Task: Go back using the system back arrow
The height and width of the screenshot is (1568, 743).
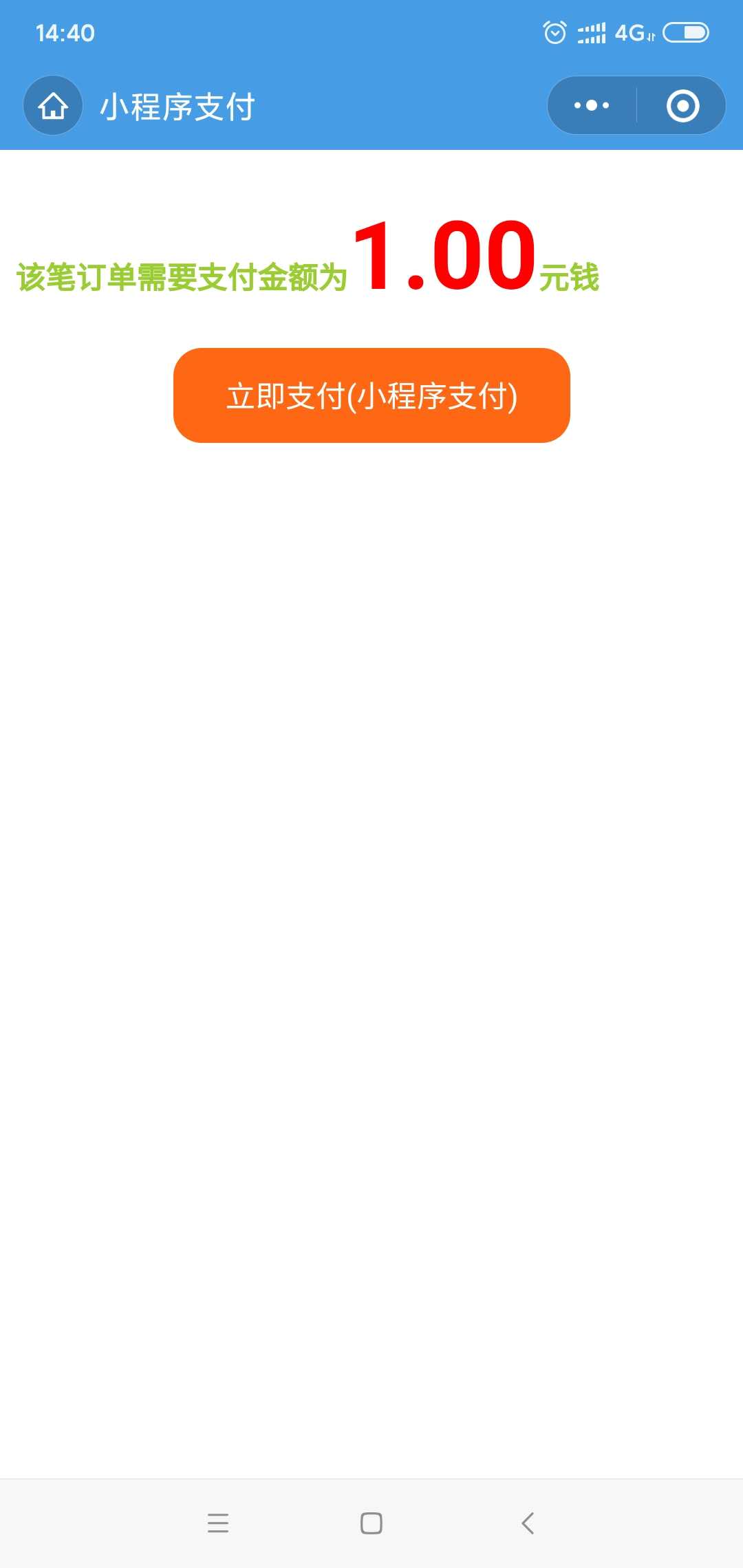Action: (528, 1523)
